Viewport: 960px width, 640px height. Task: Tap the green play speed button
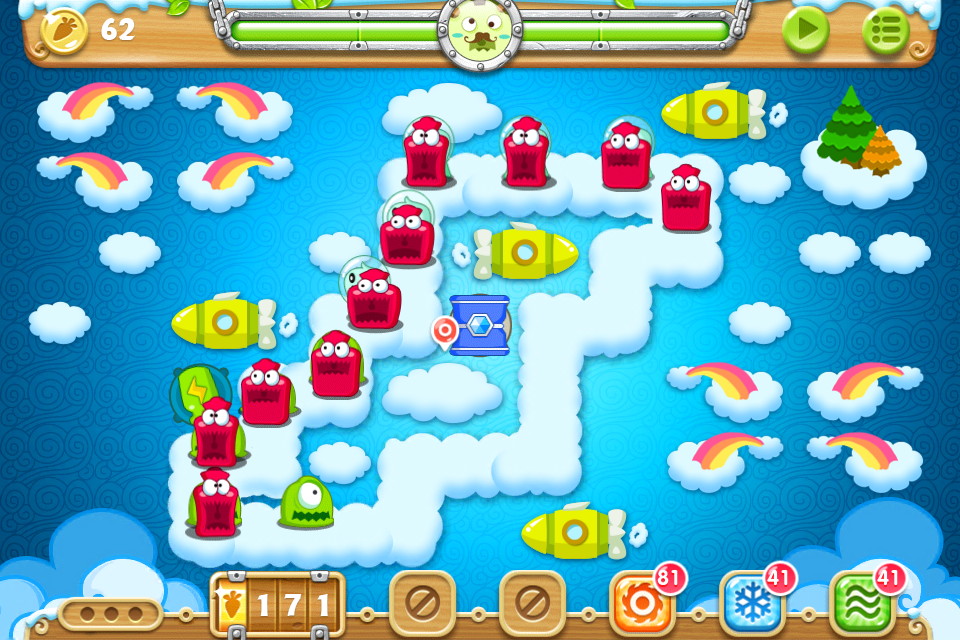pyautogui.click(x=806, y=30)
